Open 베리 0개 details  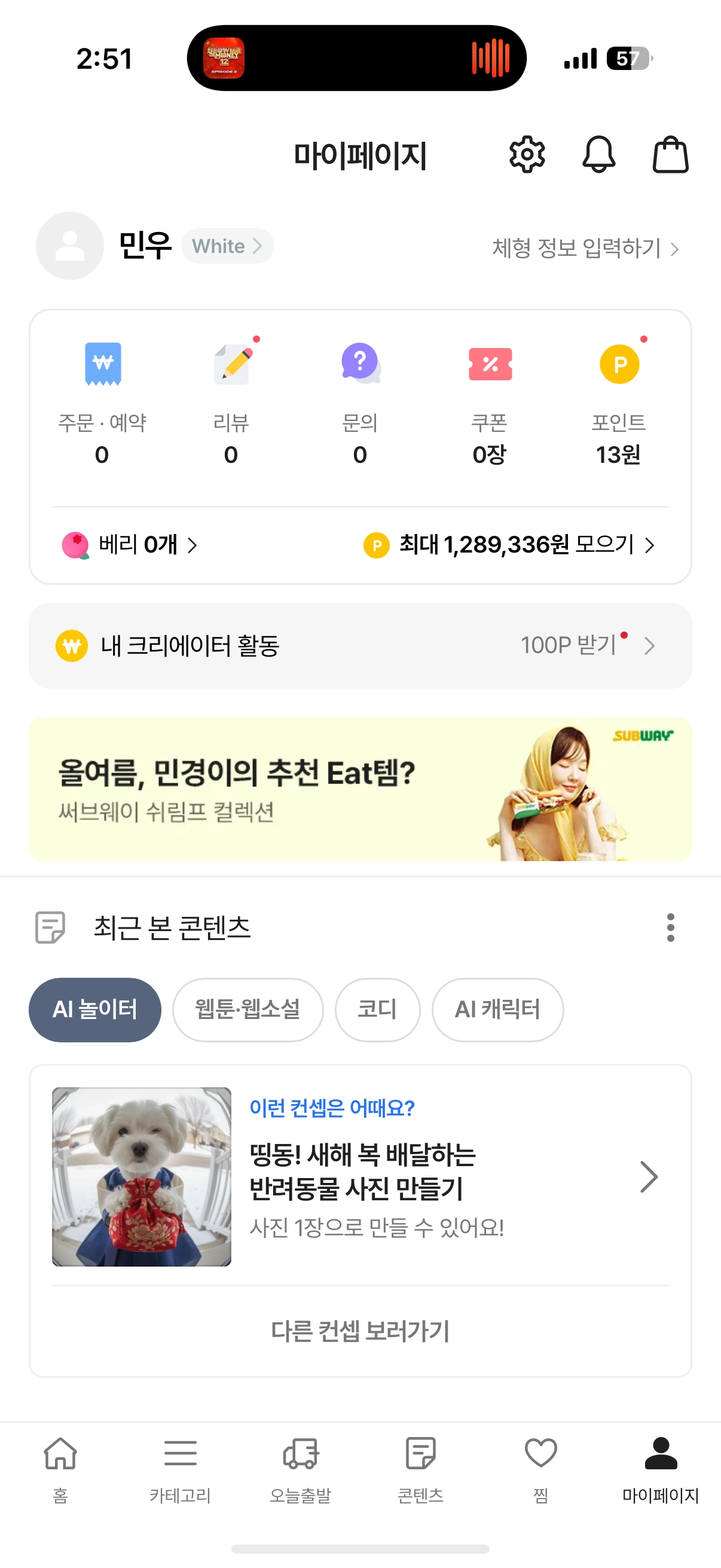(x=130, y=545)
